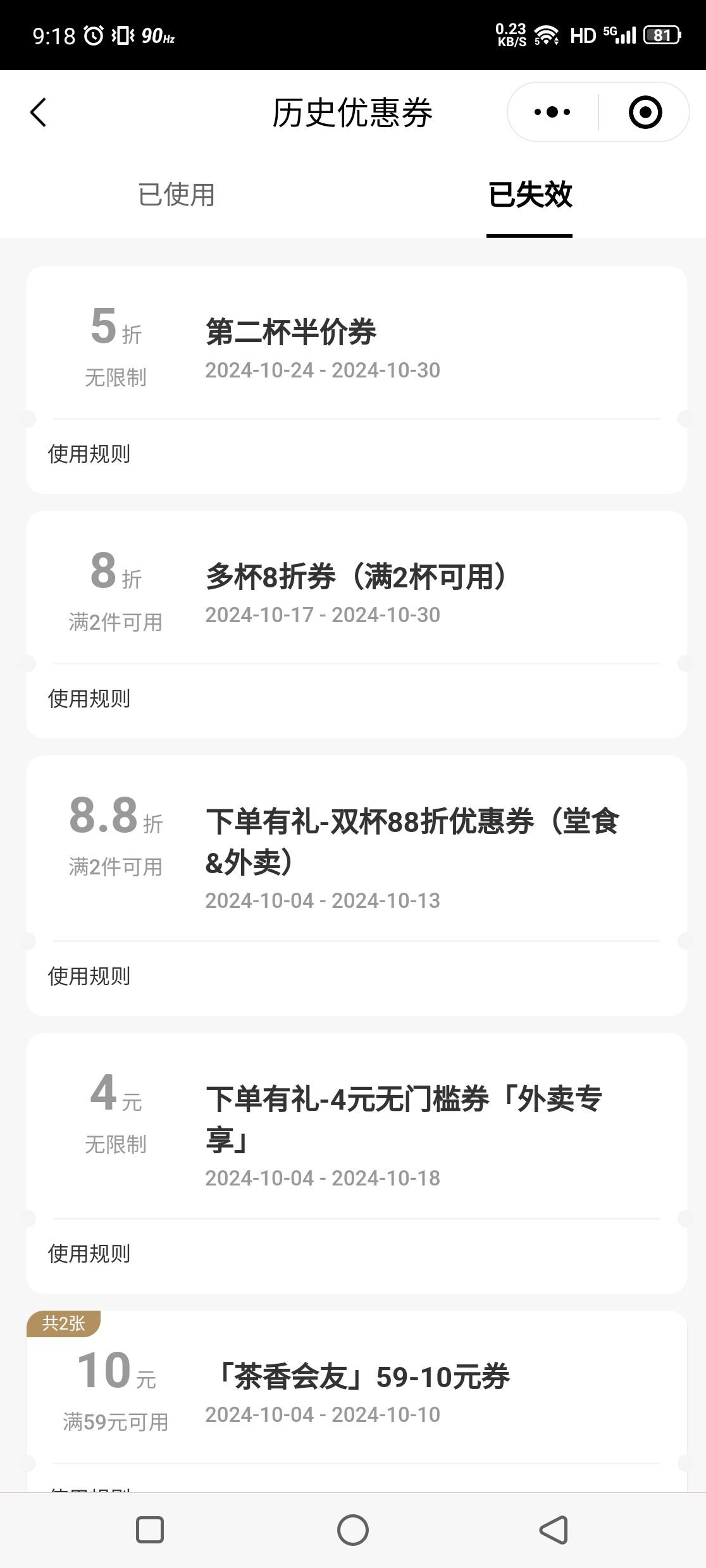Tap the system home button
Image resolution: width=706 pixels, height=1568 pixels.
pyautogui.click(x=353, y=1531)
